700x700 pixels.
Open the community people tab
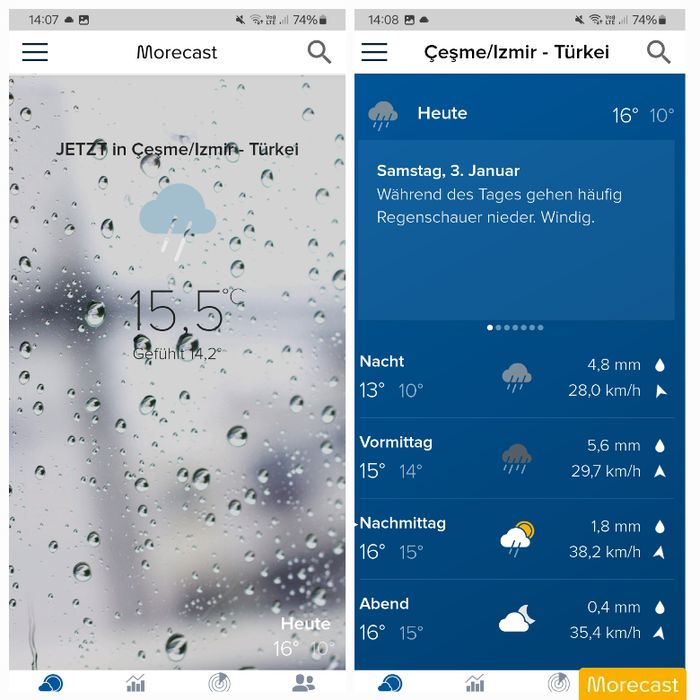point(304,683)
